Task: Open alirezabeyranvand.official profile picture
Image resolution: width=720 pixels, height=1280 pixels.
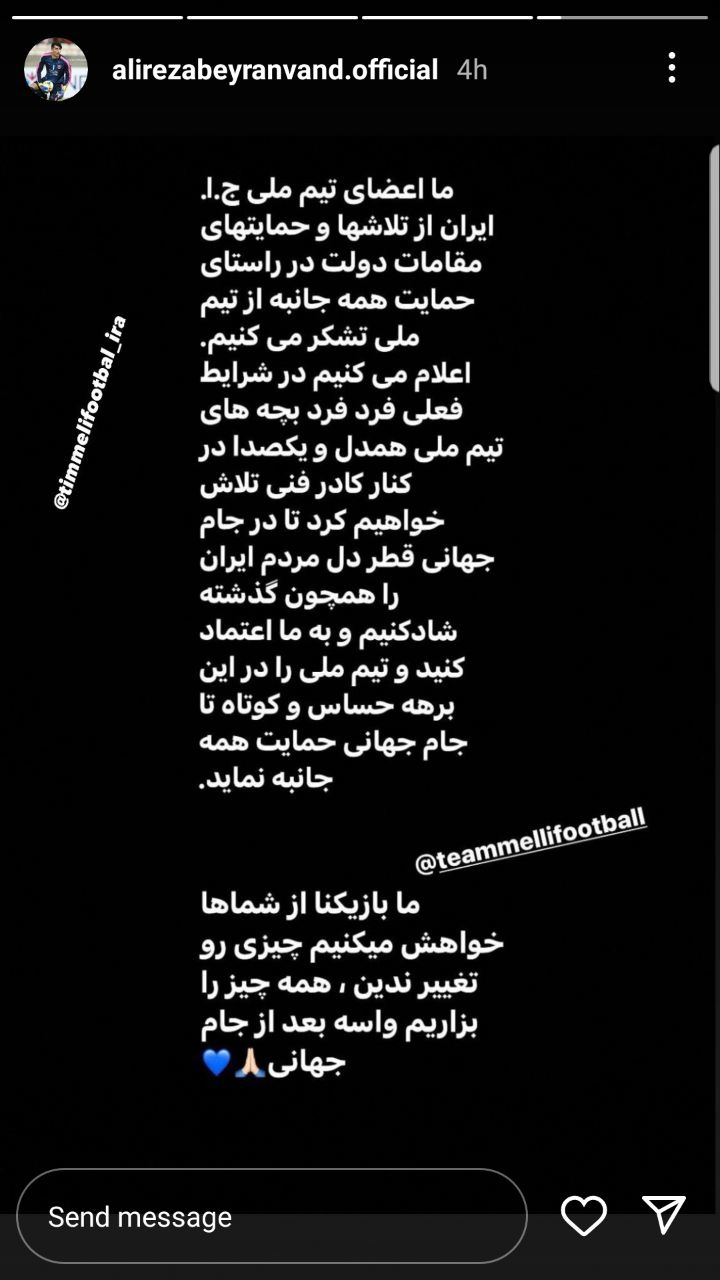Action: 56,70
